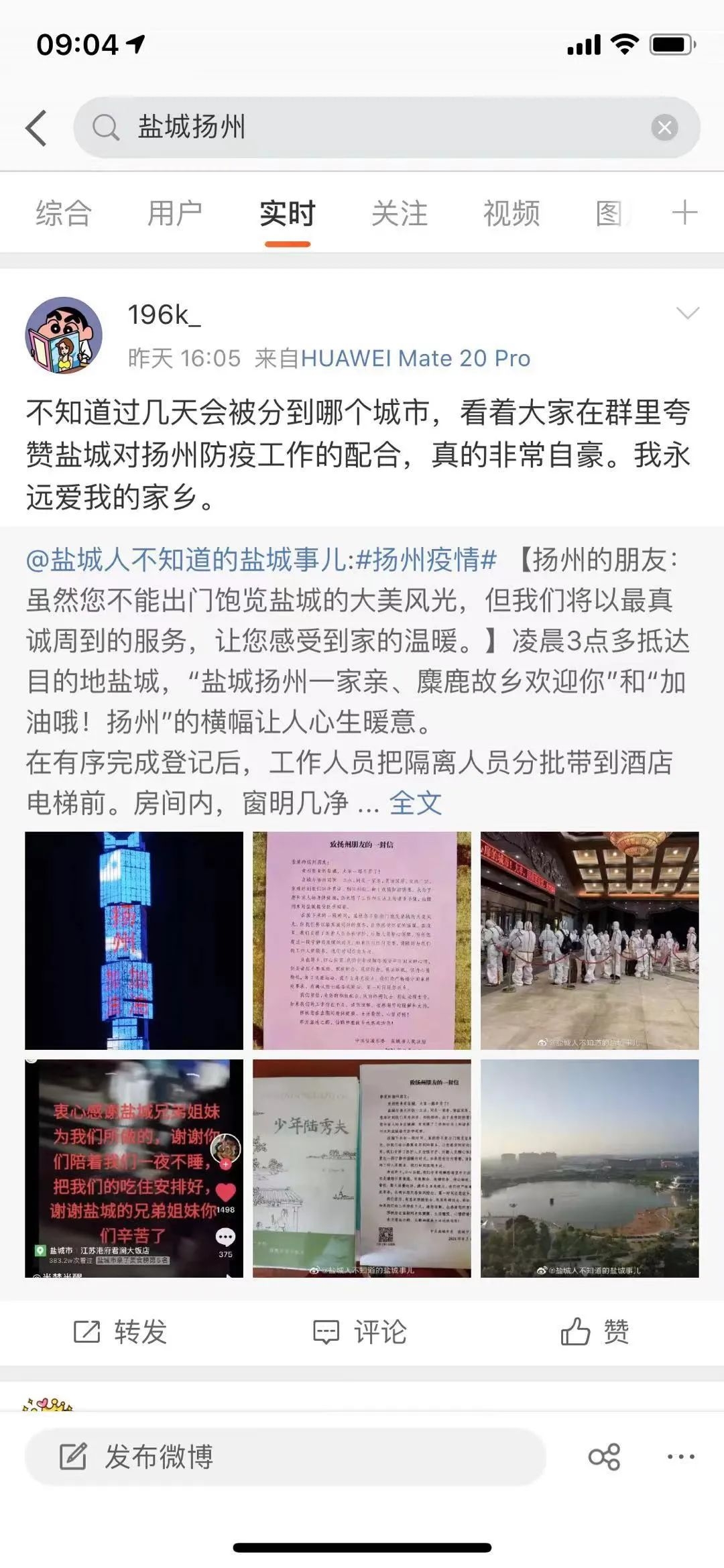This screenshot has width=724, height=1568.
Task: Add channels with the plus icon
Action: pos(684,213)
